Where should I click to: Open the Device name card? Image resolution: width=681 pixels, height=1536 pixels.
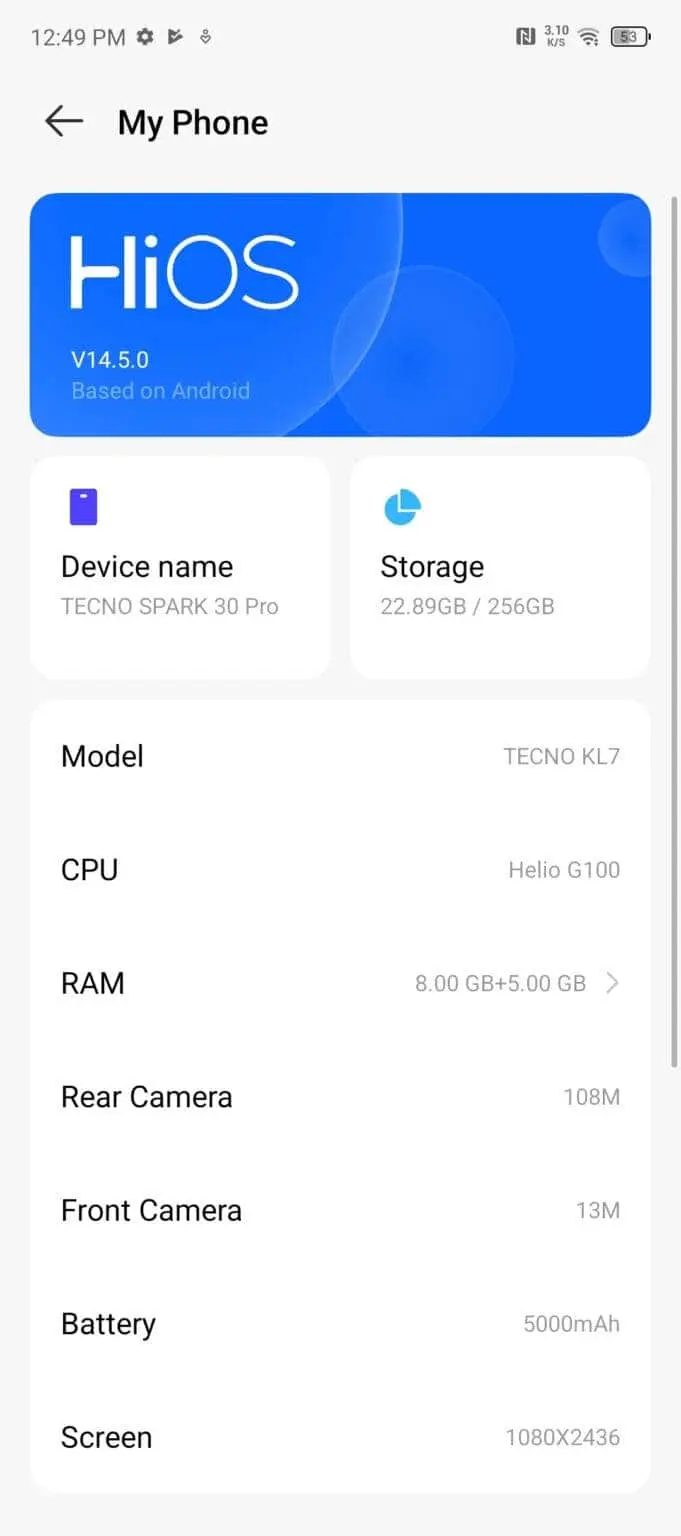click(x=180, y=567)
